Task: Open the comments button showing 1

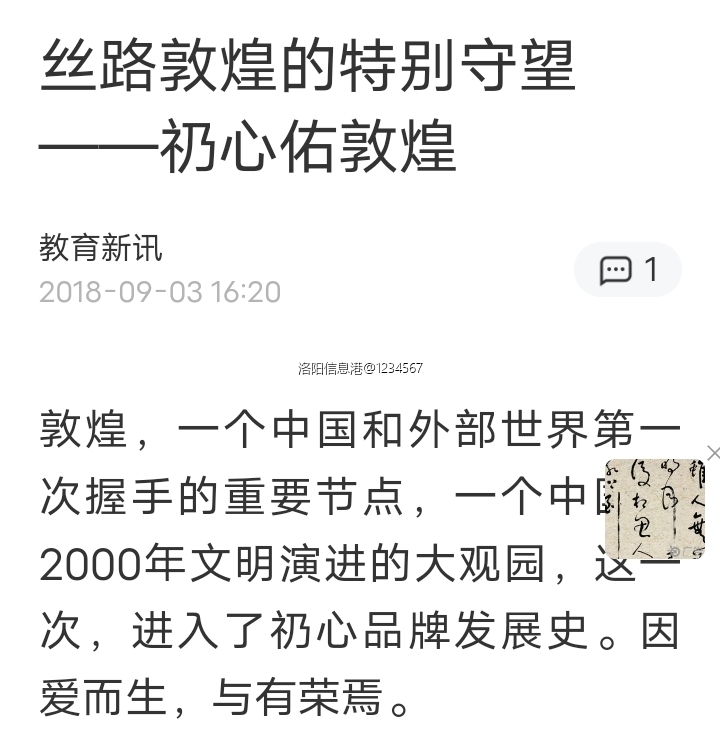Action: pos(628,270)
